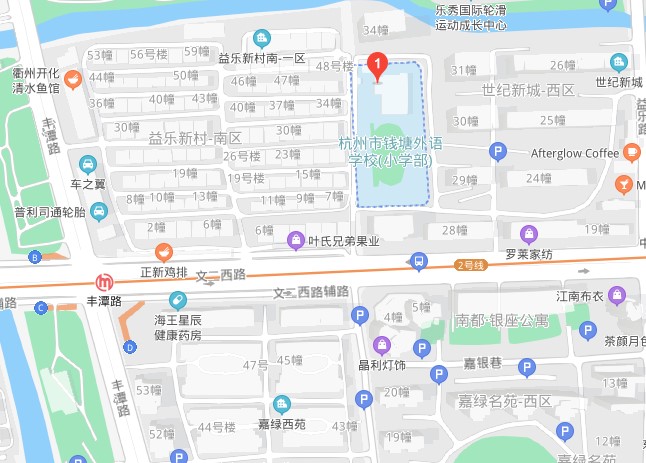Open the 晶利灯饰 shop marker
This screenshot has width=646, height=463.
coord(382,345)
